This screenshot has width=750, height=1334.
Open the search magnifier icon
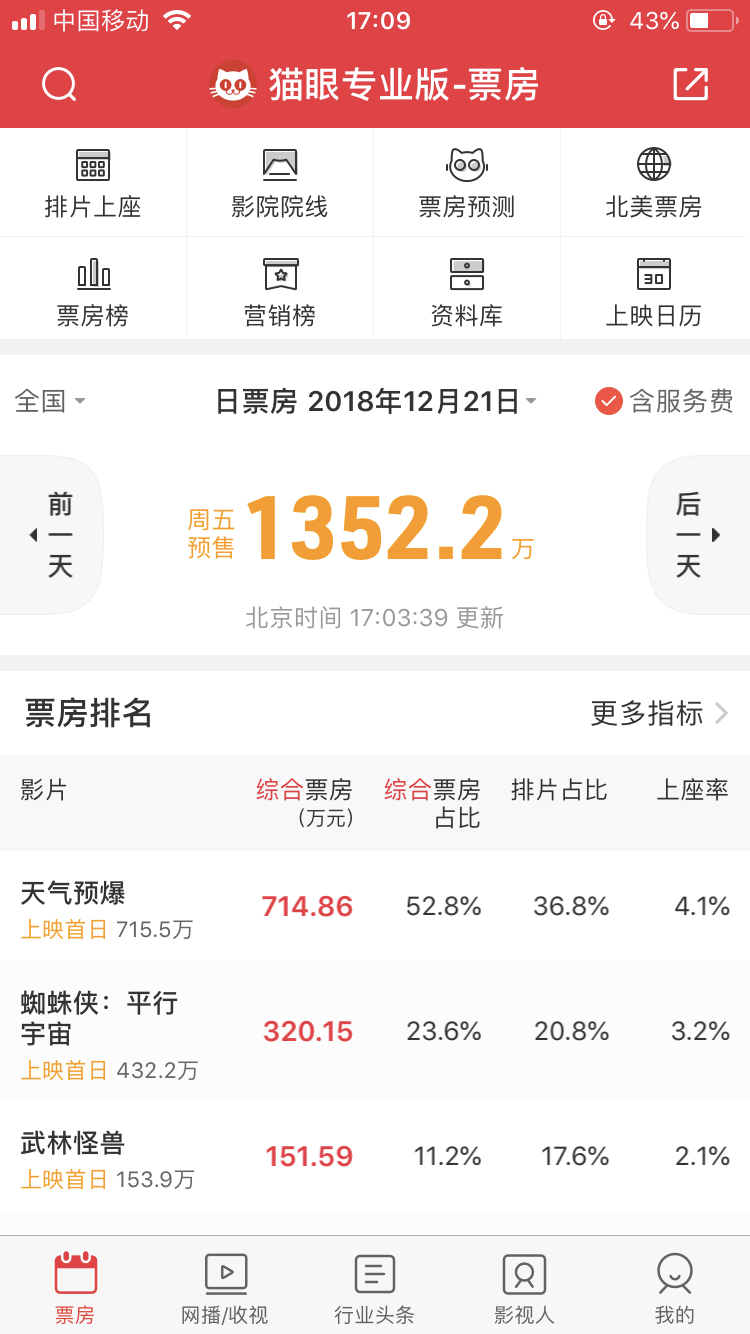point(59,85)
